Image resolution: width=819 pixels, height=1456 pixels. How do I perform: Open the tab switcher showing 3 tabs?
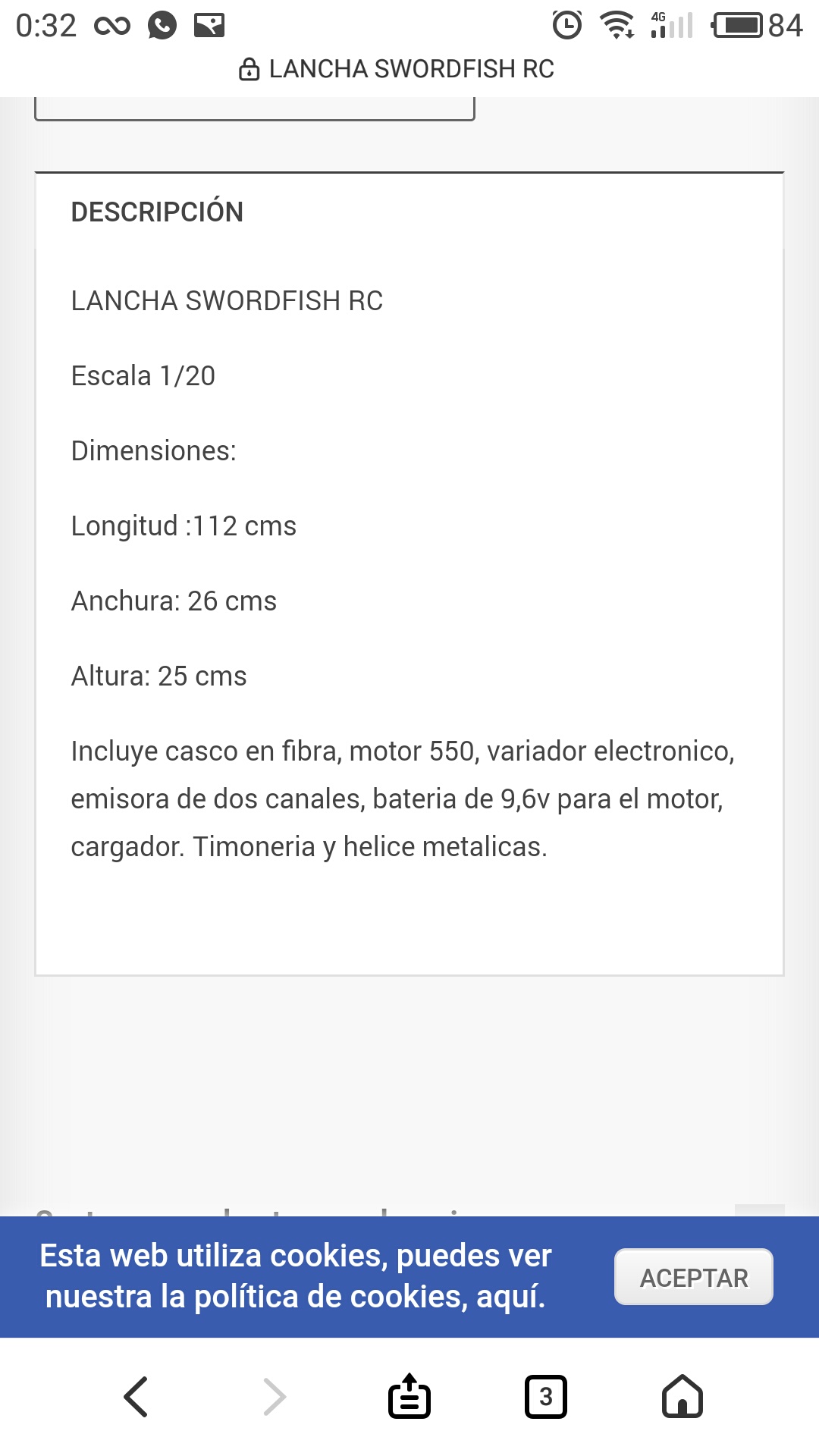[x=546, y=1396]
